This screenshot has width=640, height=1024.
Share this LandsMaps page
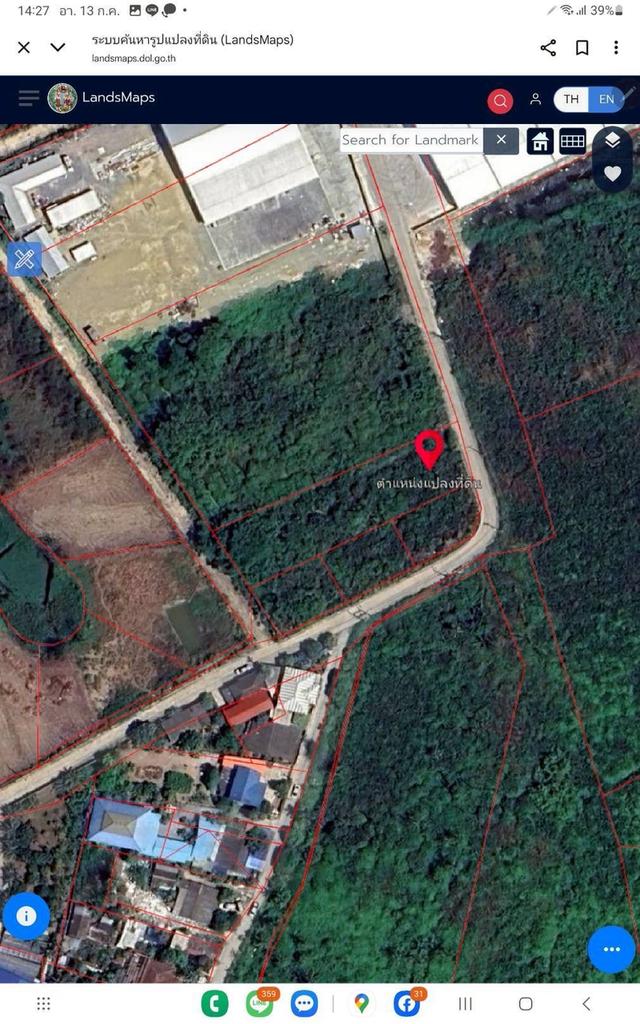(x=548, y=47)
